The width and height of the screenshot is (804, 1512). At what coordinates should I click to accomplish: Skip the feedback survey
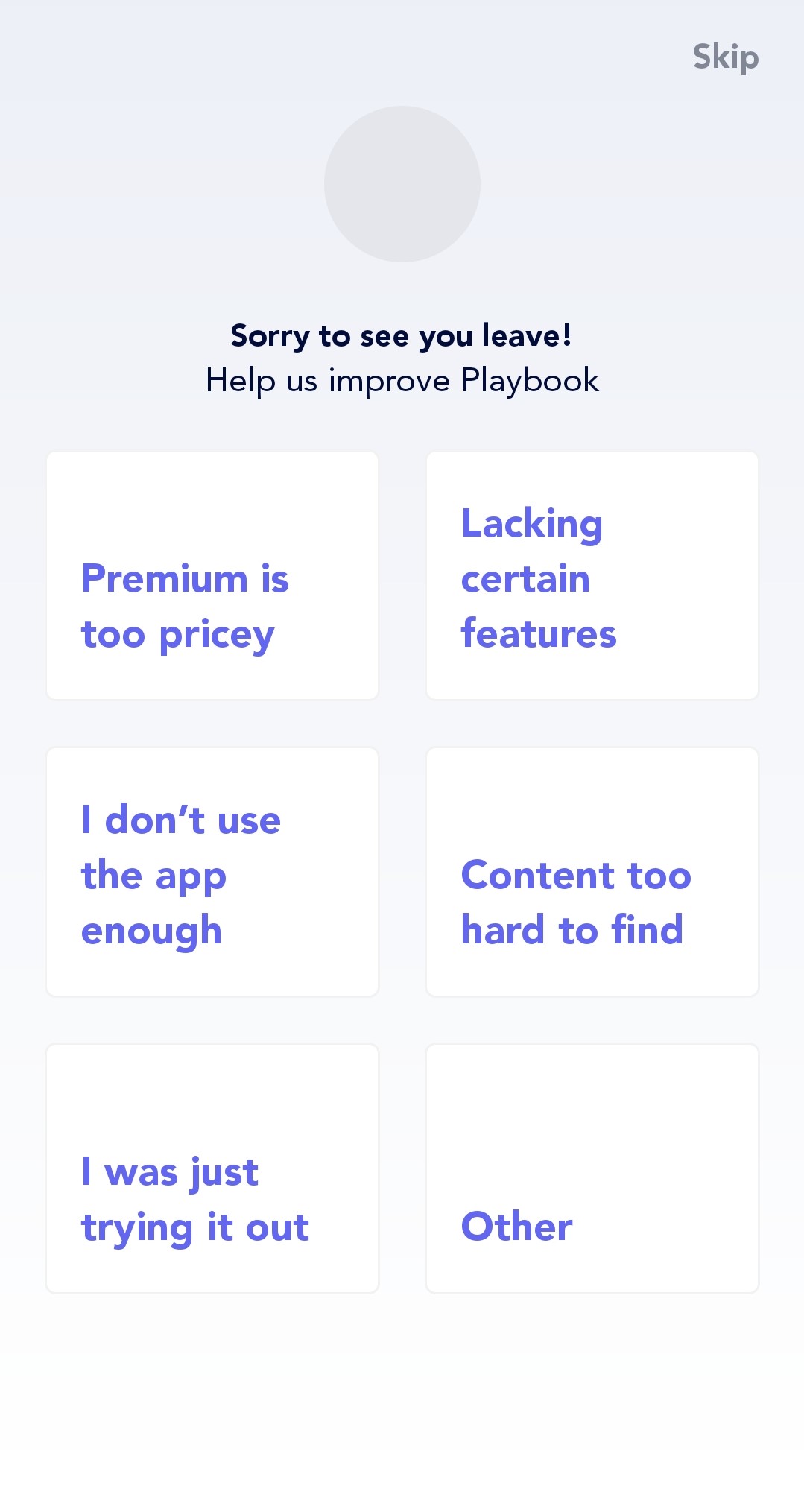(725, 57)
